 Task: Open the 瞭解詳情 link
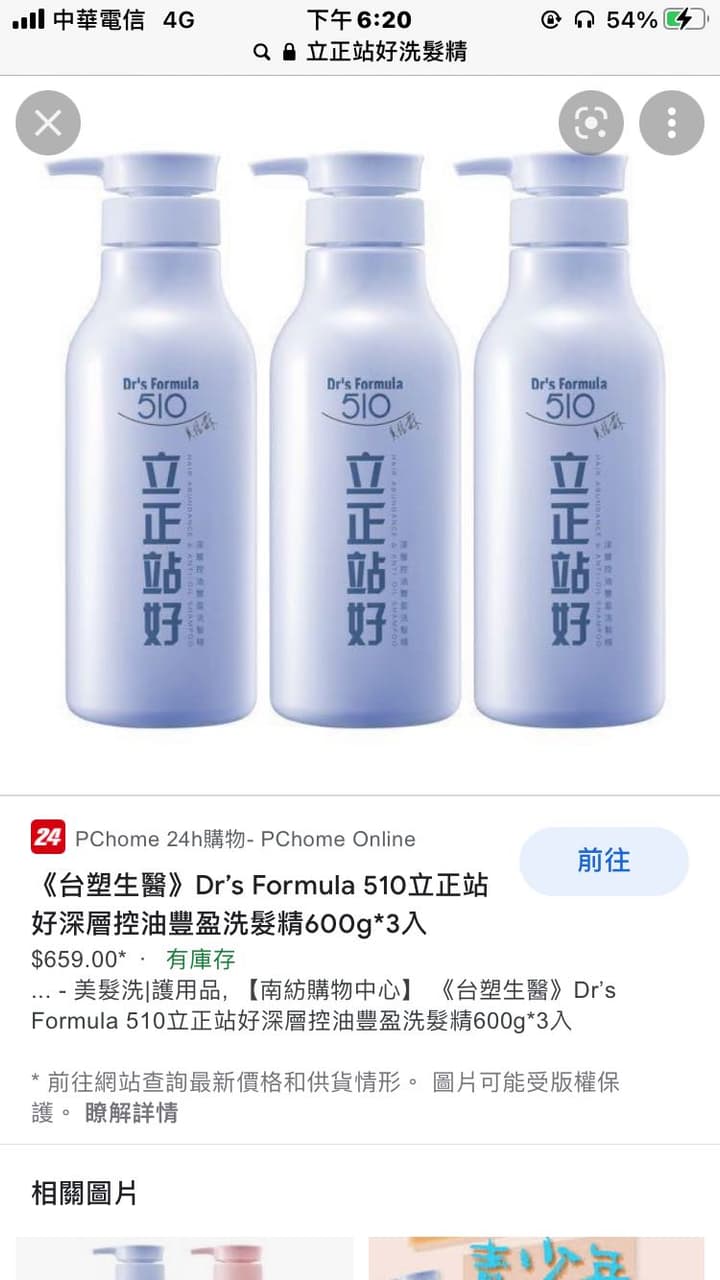pyautogui.click(x=131, y=1112)
